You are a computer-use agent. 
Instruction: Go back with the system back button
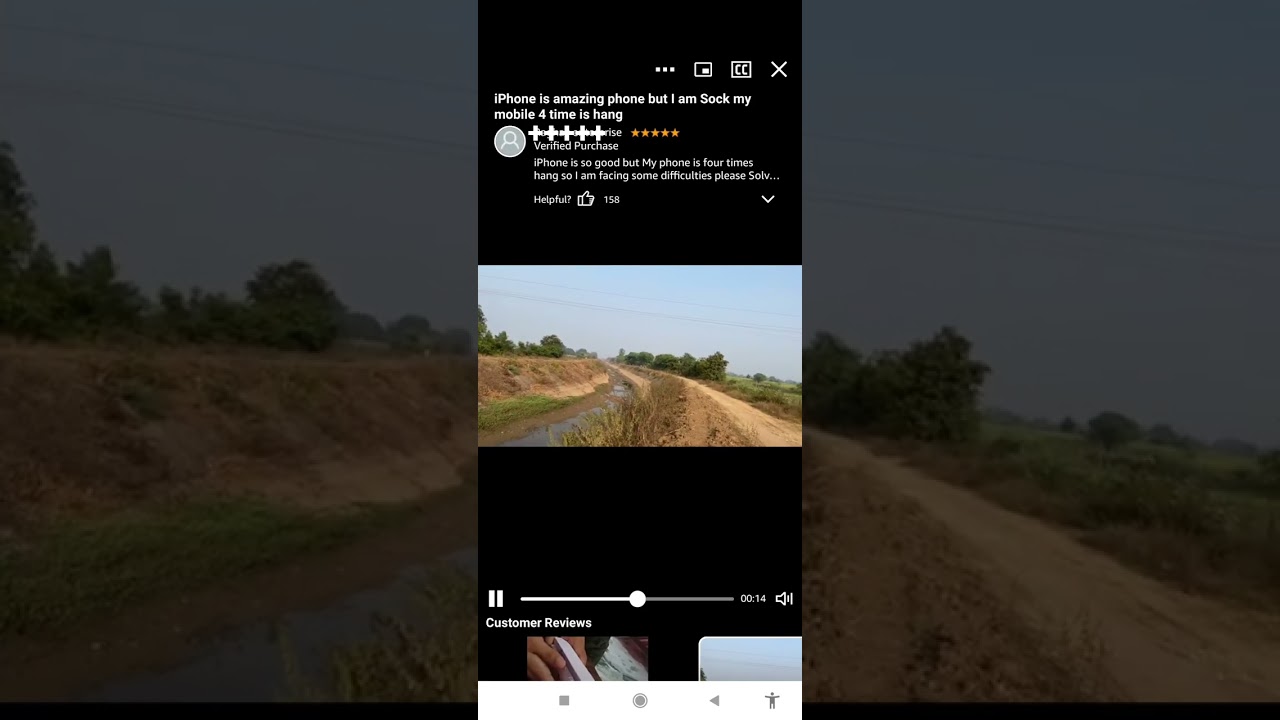(x=714, y=701)
